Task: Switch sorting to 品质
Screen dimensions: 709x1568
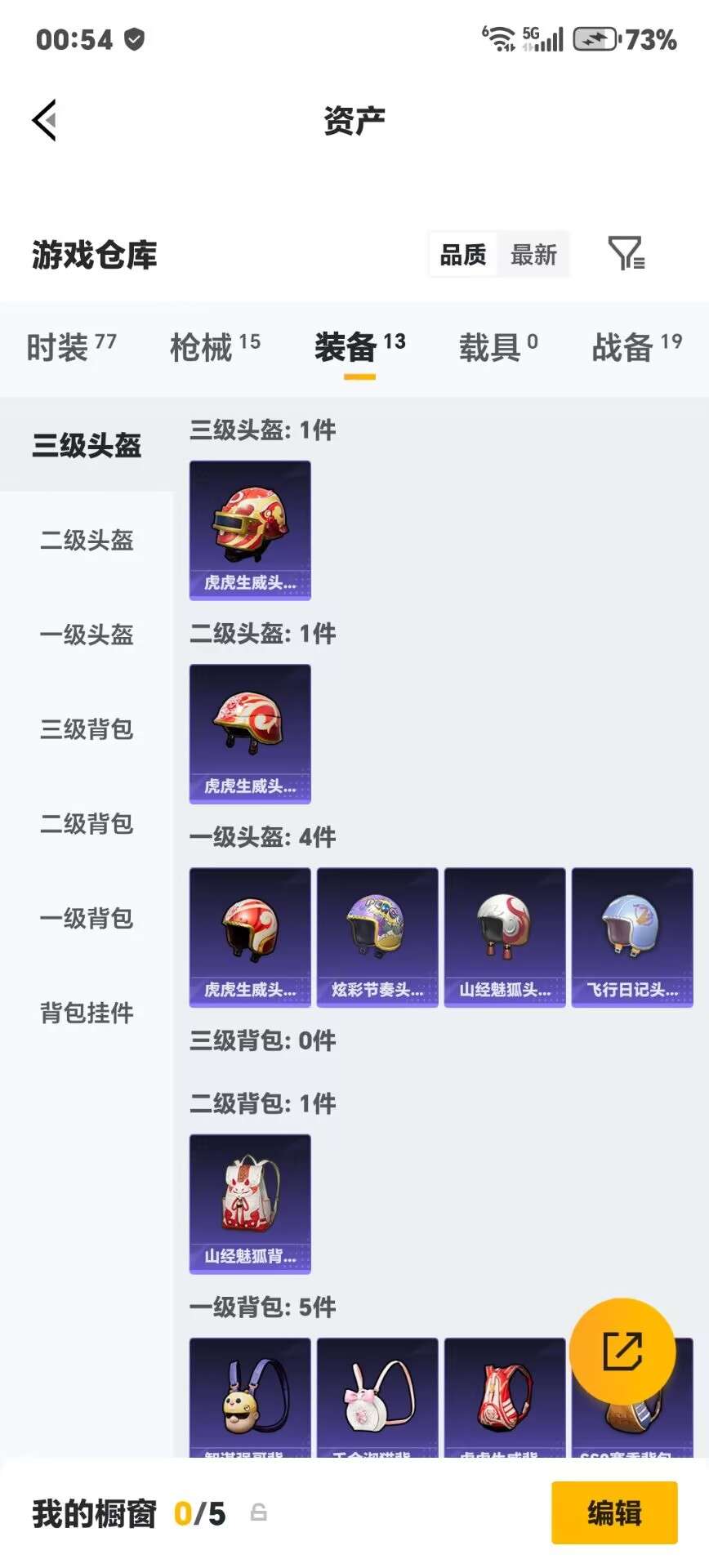Action: [462, 254]
